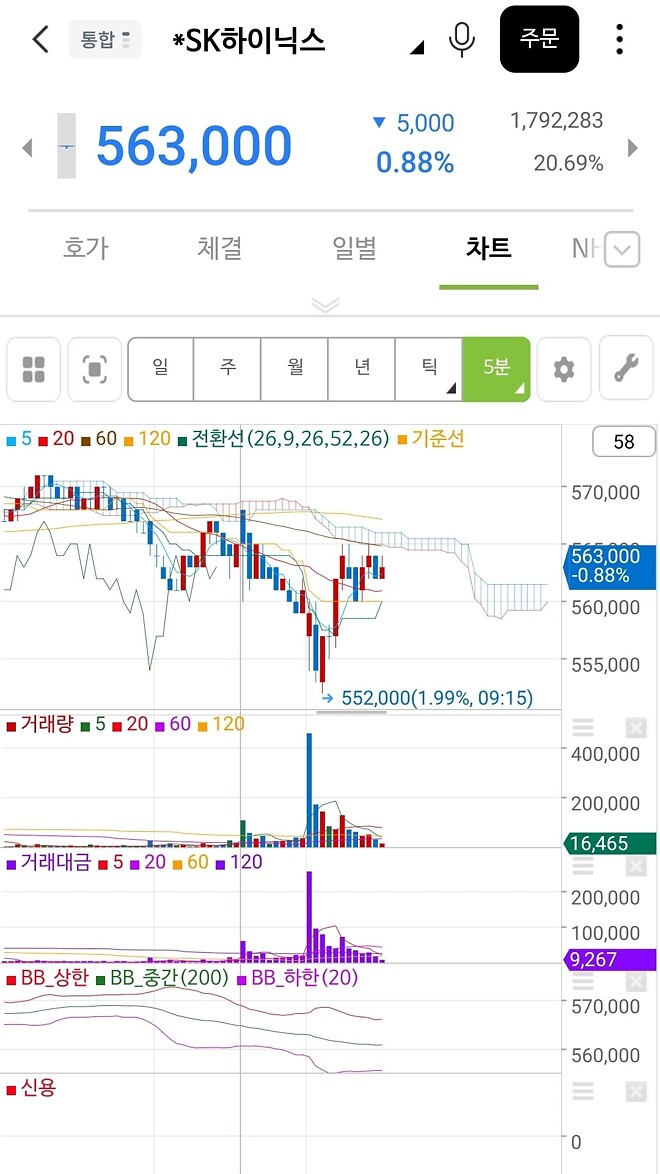
Task: Close the 거래량 volume indicator panel
Action: [636, 728]
